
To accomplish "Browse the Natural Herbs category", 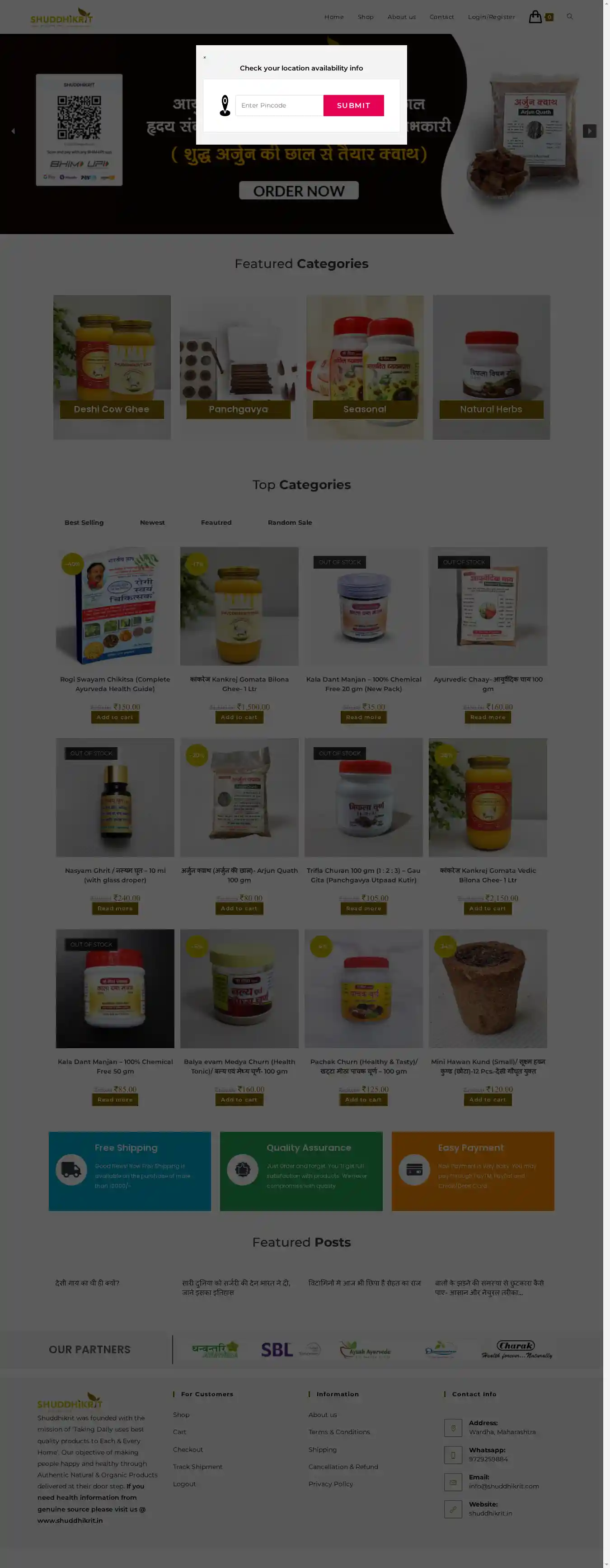I will pos(491,409).
